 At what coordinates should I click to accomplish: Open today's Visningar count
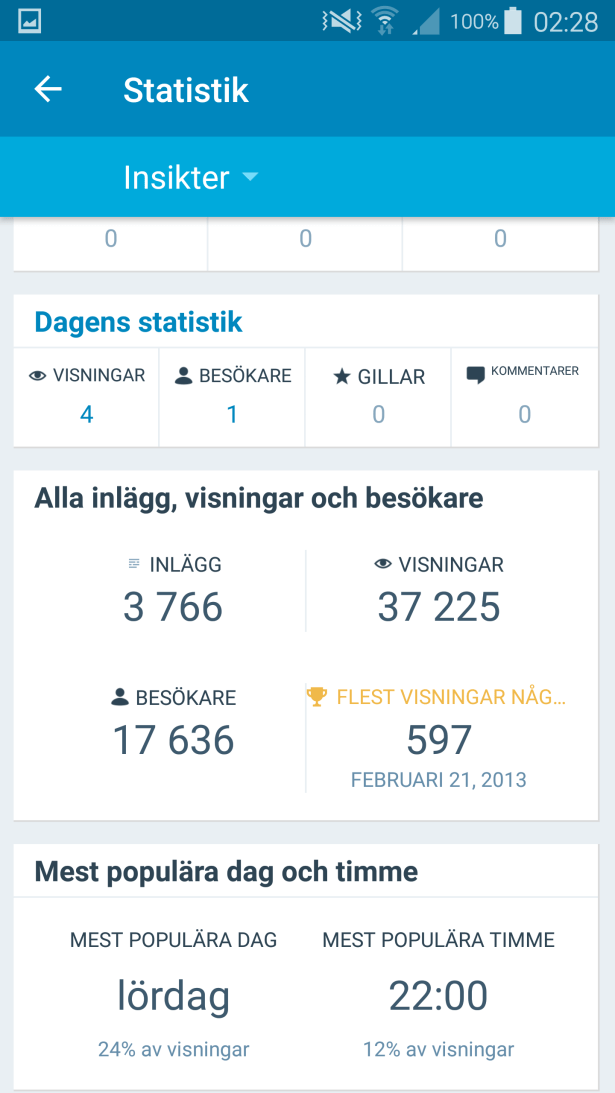coord(87,396)
